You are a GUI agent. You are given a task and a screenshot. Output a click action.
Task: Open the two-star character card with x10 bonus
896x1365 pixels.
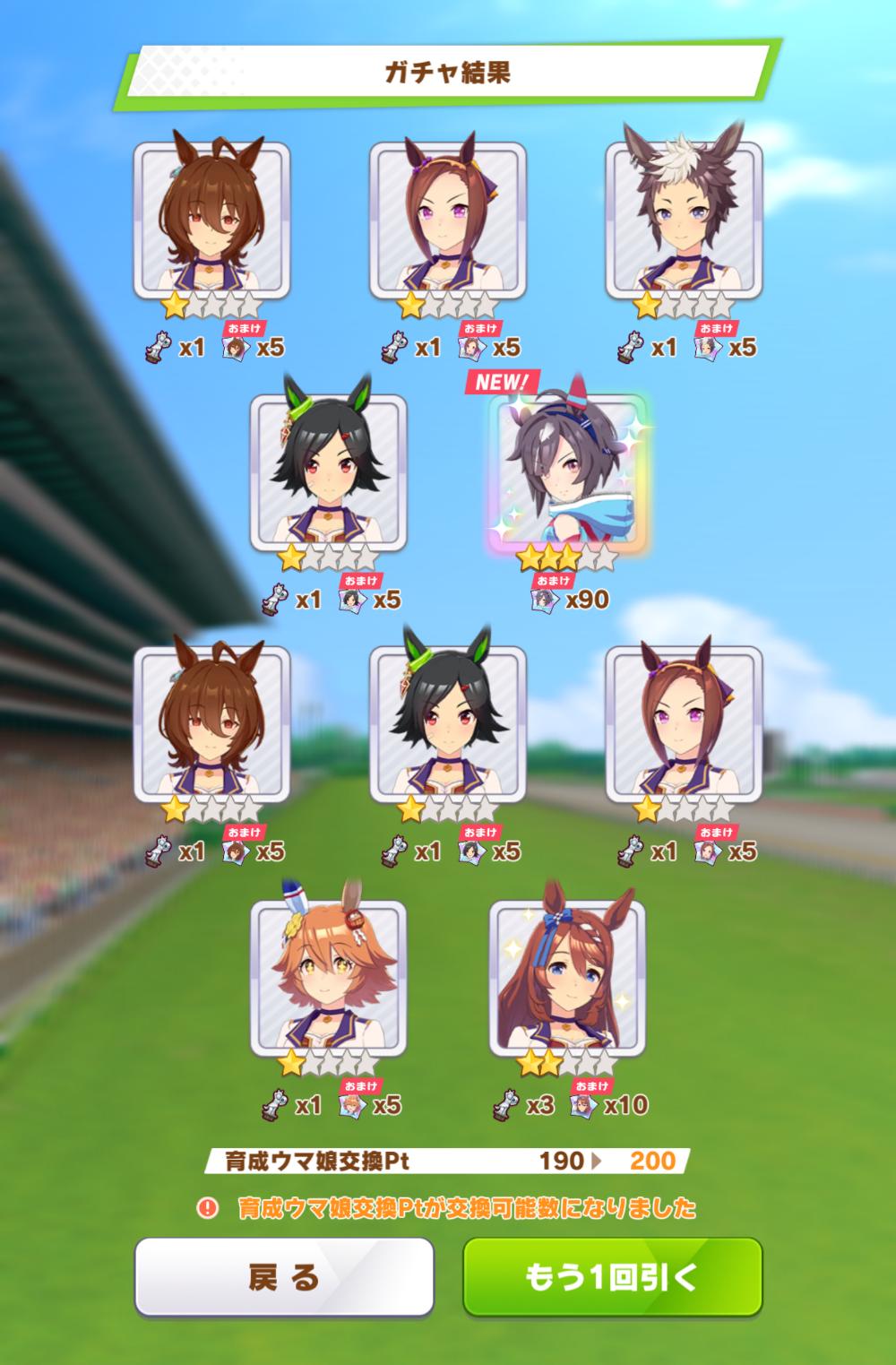[x=568, y=978]
